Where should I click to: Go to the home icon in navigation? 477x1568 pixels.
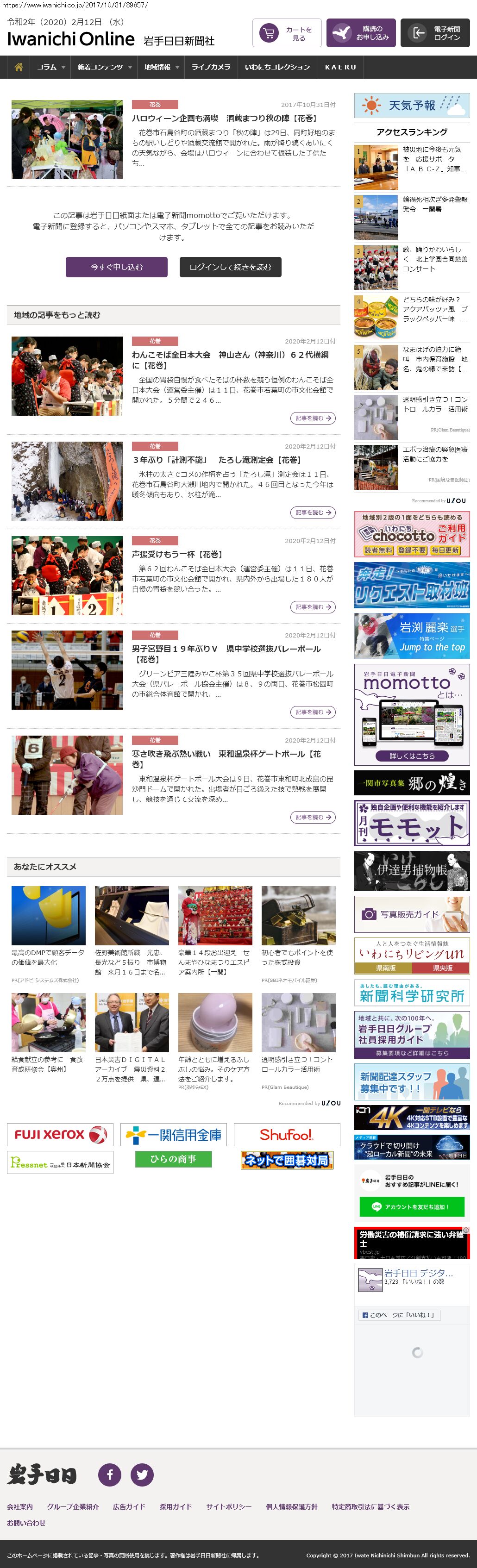pos(18,67)
